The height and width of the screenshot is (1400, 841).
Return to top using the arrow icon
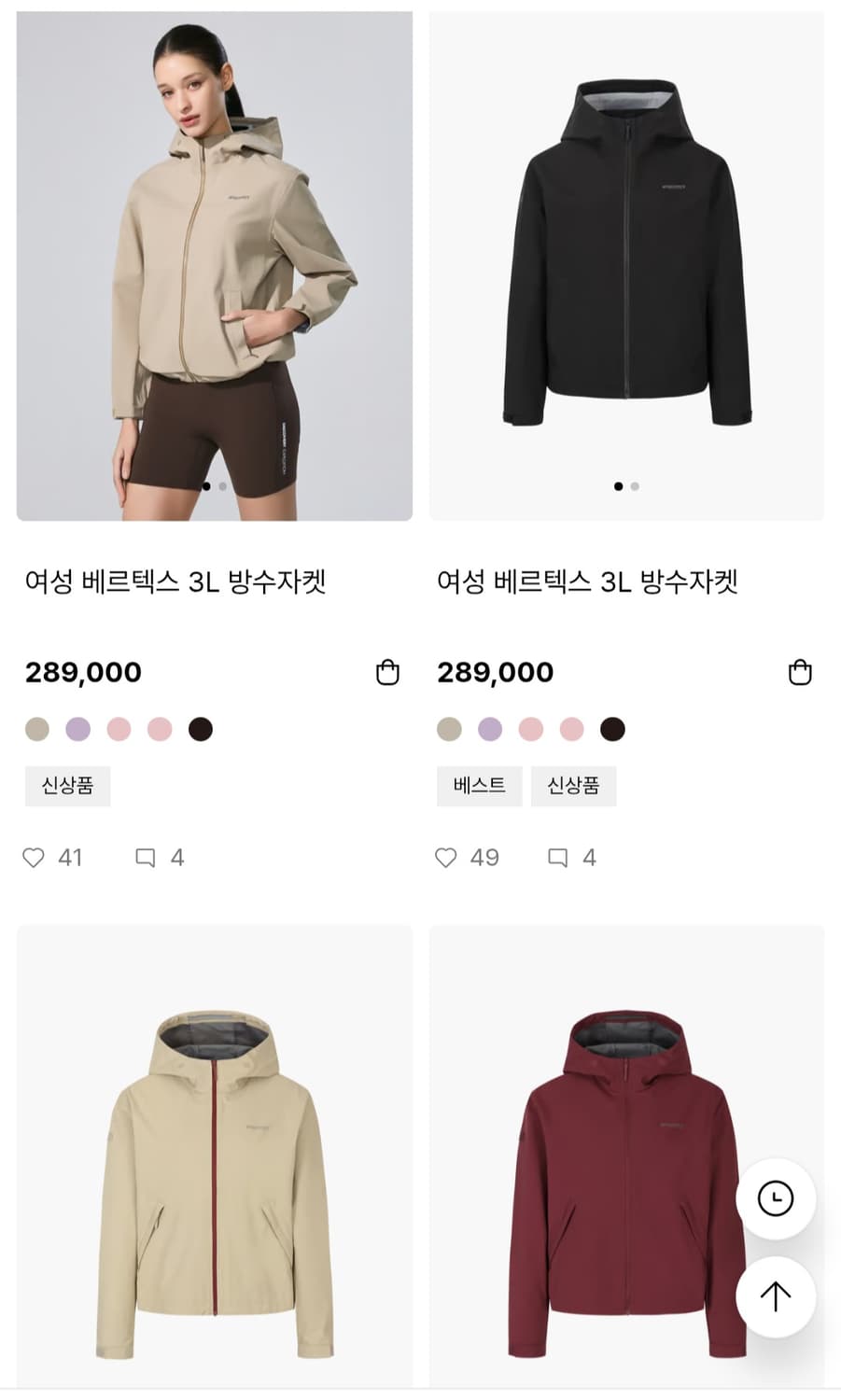(776, 1296)
